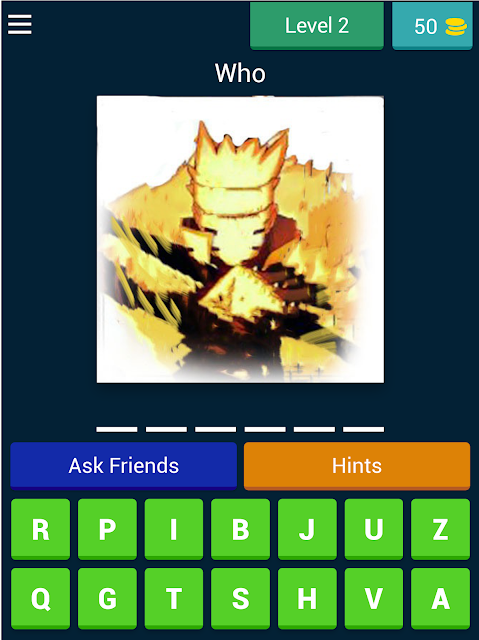The image size is (479, 640).
Task: Choose the letter I tile
Action: tap(174, 529)
